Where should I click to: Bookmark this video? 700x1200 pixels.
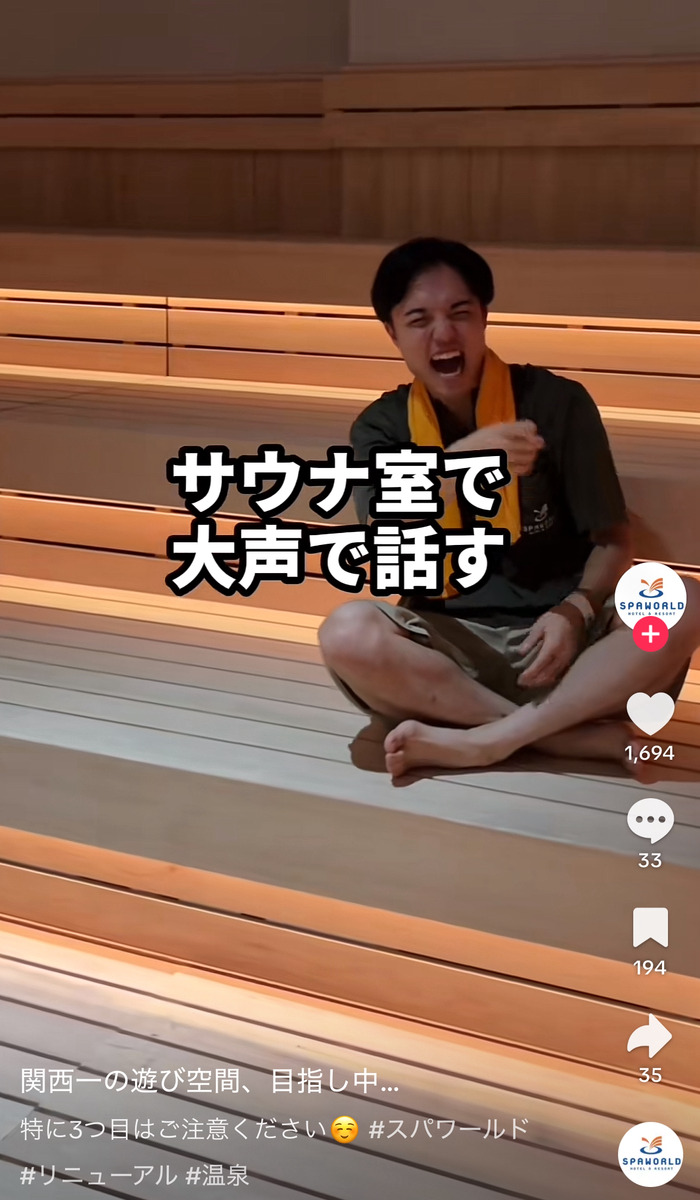[x=650, y=928]
